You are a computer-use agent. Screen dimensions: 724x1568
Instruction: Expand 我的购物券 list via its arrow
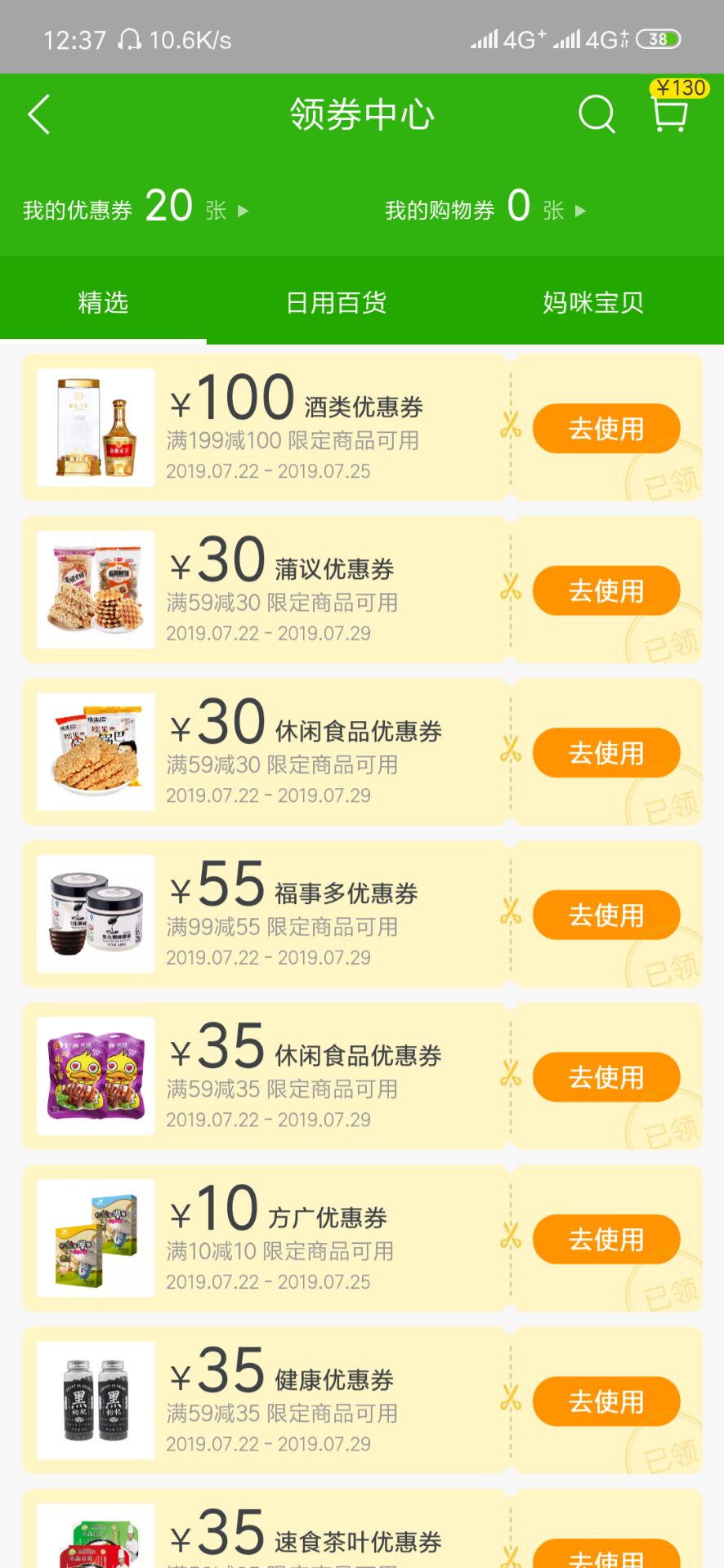pyautogui.click(x=580, y=211)
